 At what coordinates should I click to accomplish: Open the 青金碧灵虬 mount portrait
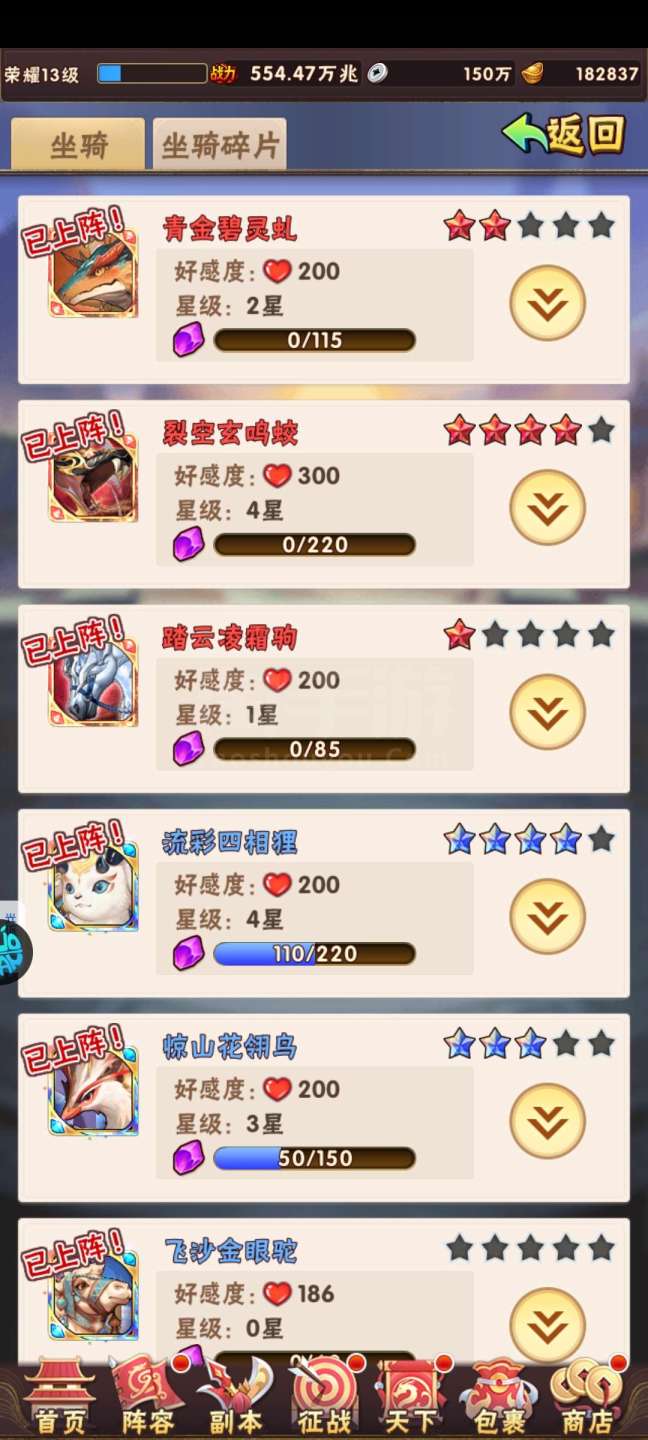coord(93,275)
